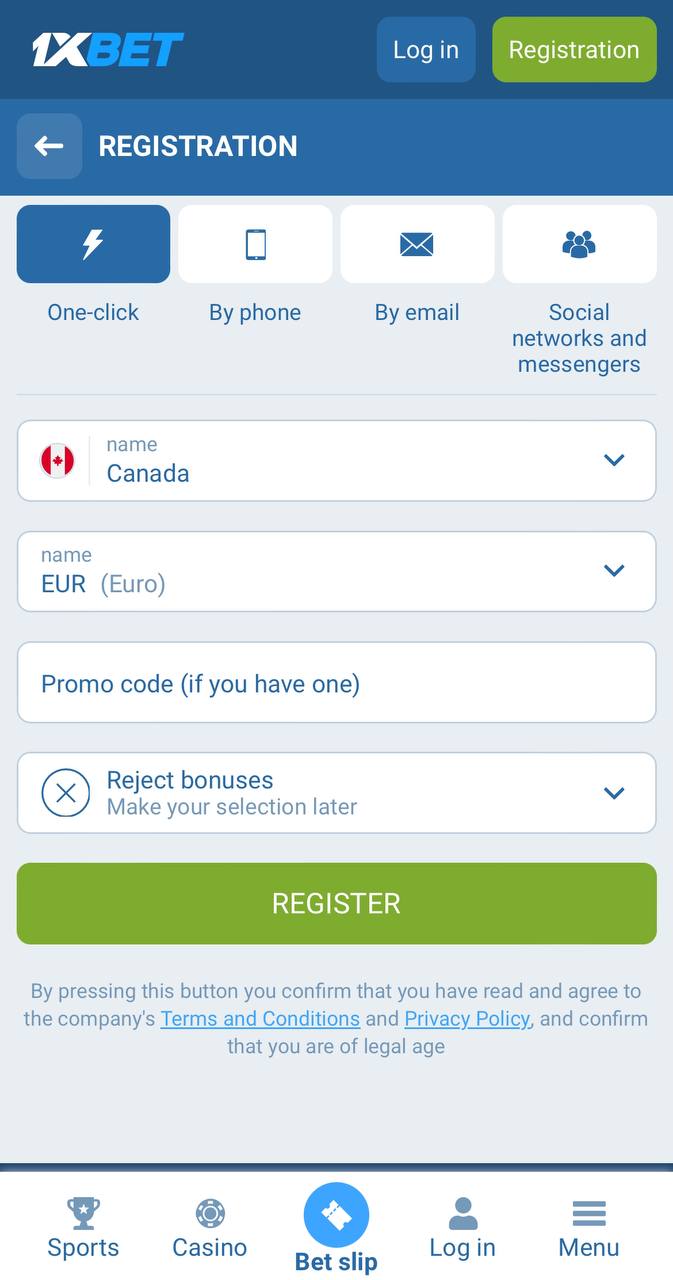Choose Social networks and messengers registration

pos(579,244)
